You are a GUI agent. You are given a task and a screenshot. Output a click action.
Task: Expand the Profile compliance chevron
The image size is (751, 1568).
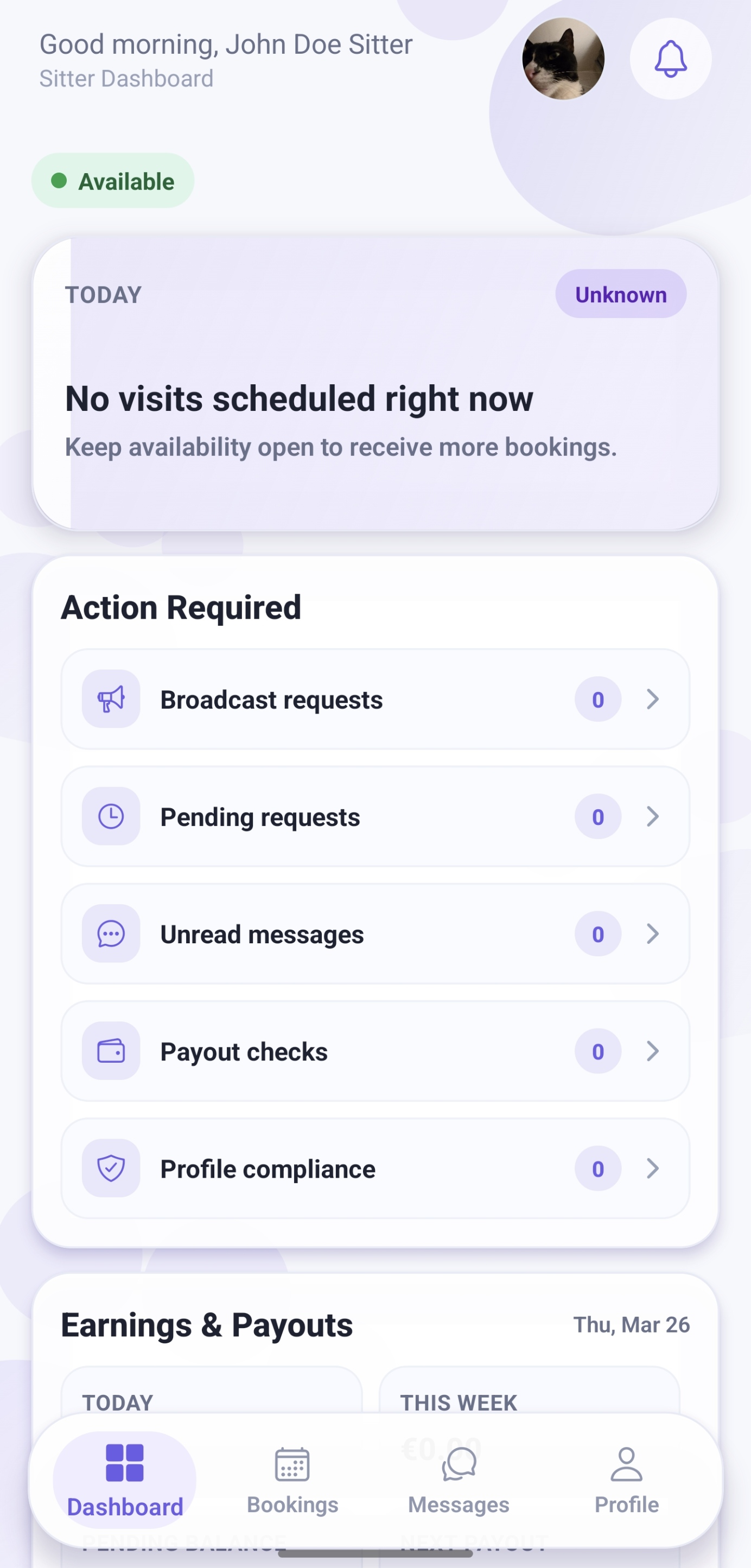coord(654,1168)
